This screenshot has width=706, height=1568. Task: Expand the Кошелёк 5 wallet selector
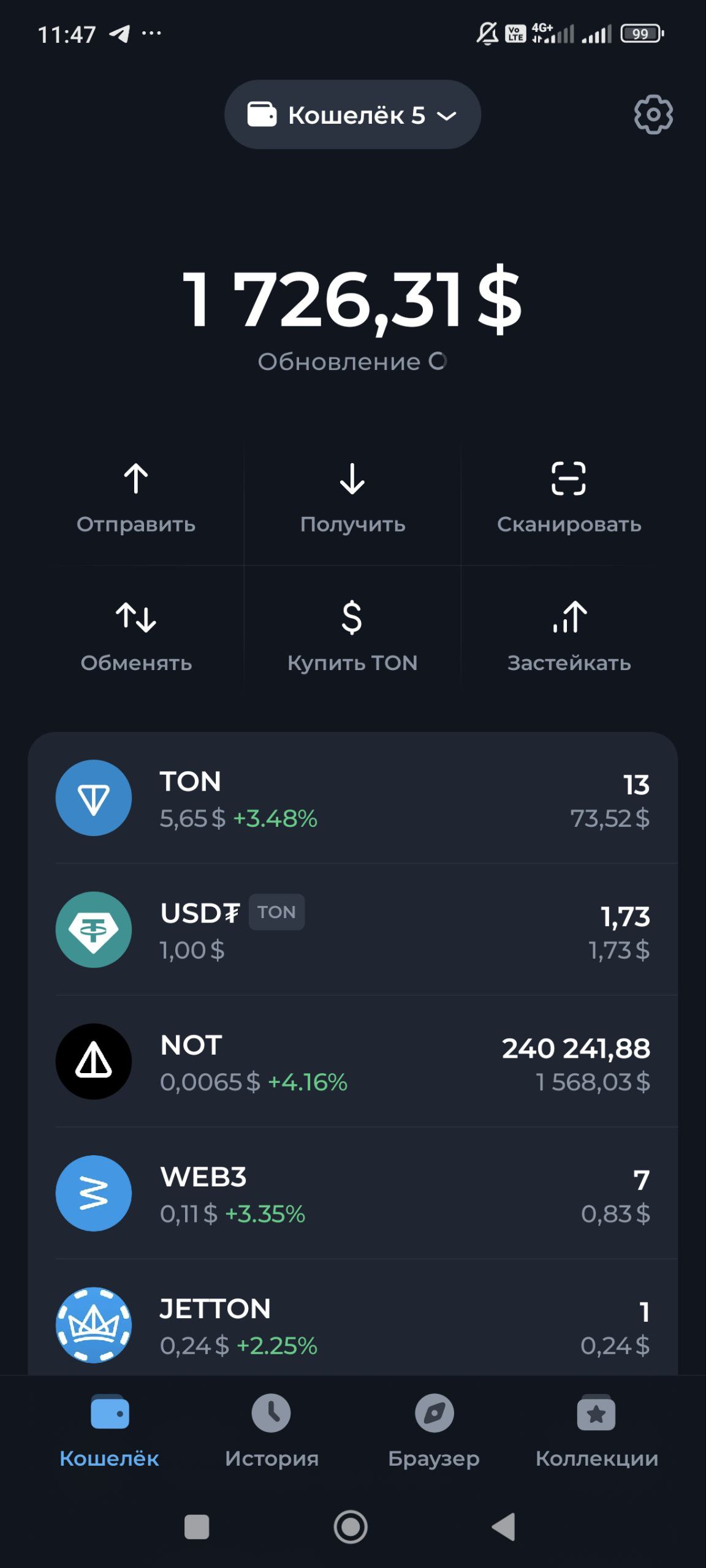point(352,115)
